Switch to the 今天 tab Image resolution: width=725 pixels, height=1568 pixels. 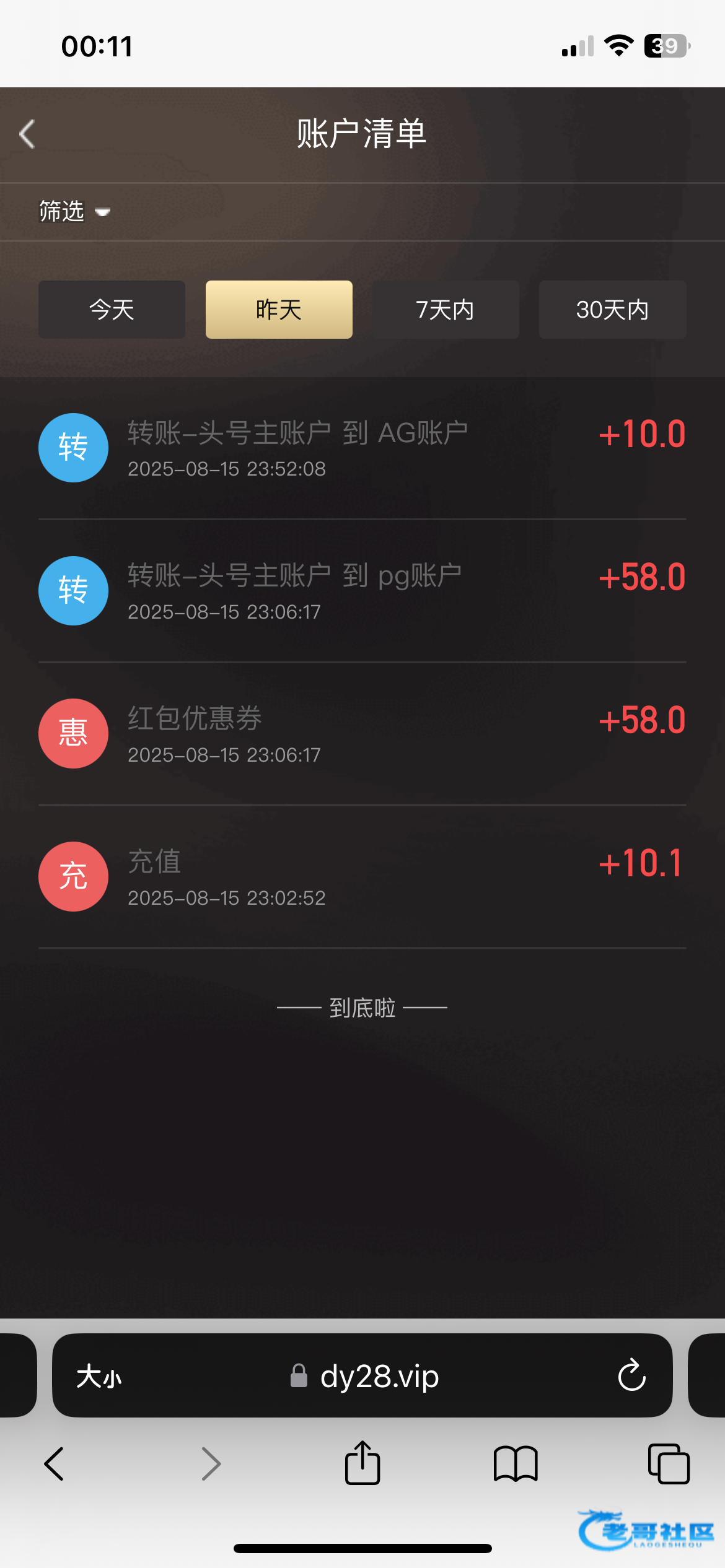112,310
